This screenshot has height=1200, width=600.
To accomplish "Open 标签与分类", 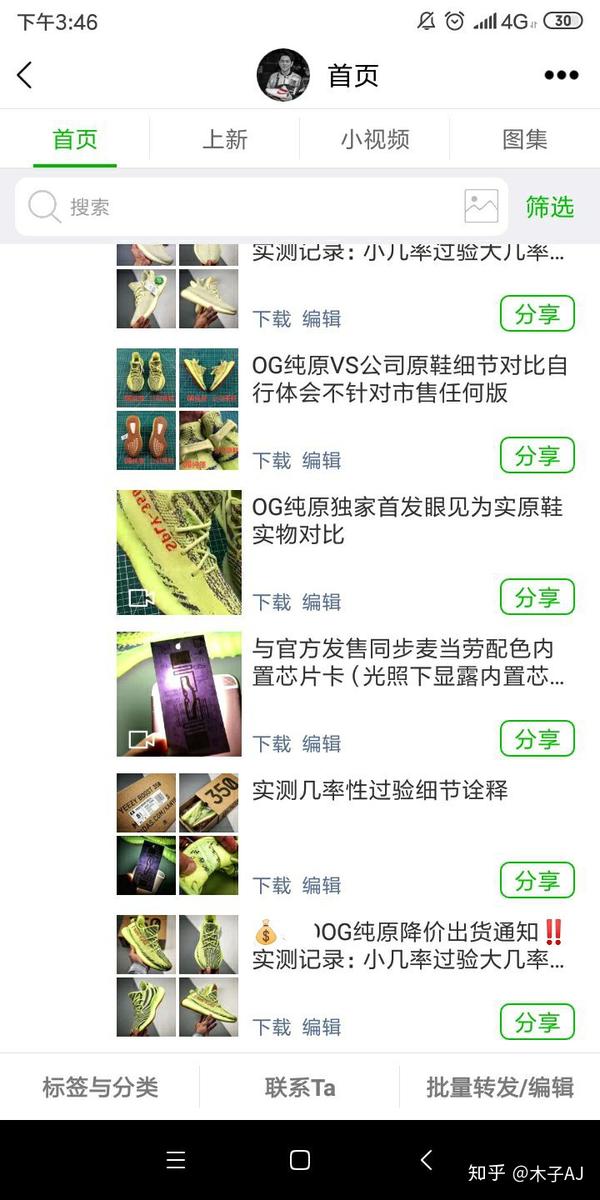I will coord(100,1087).
